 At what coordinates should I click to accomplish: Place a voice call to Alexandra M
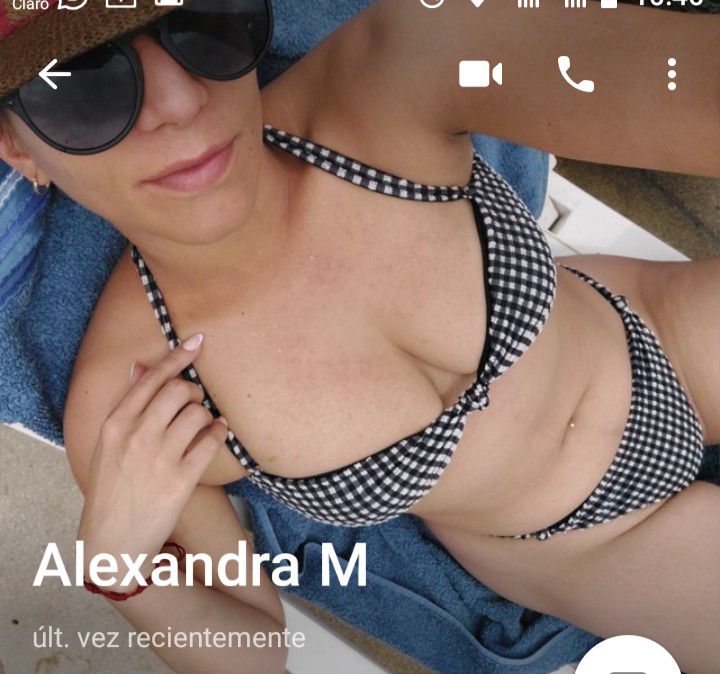coord(575,75)
